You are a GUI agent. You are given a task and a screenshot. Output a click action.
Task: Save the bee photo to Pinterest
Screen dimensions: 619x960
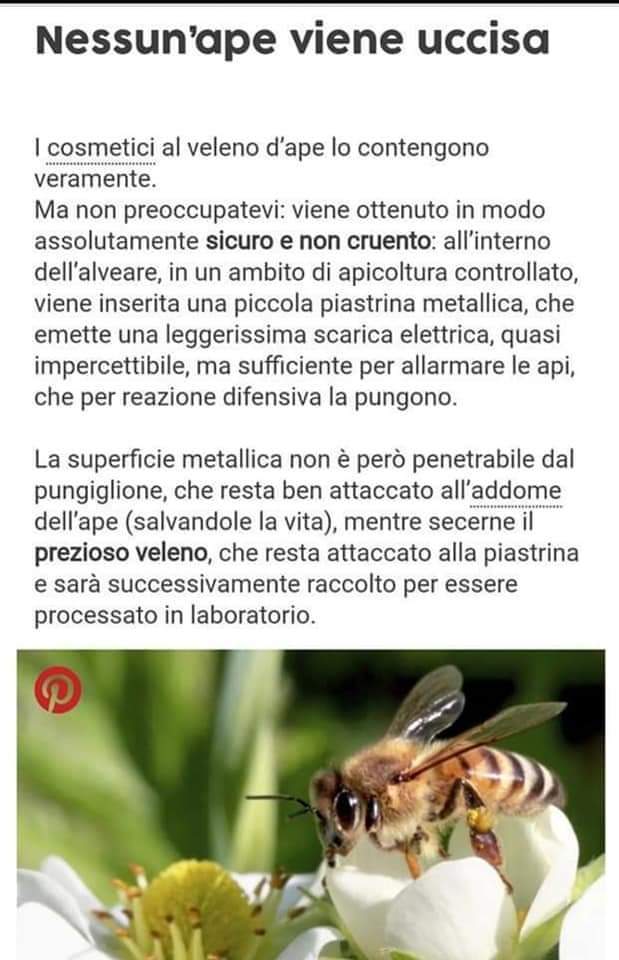click(x=58, y=691)
